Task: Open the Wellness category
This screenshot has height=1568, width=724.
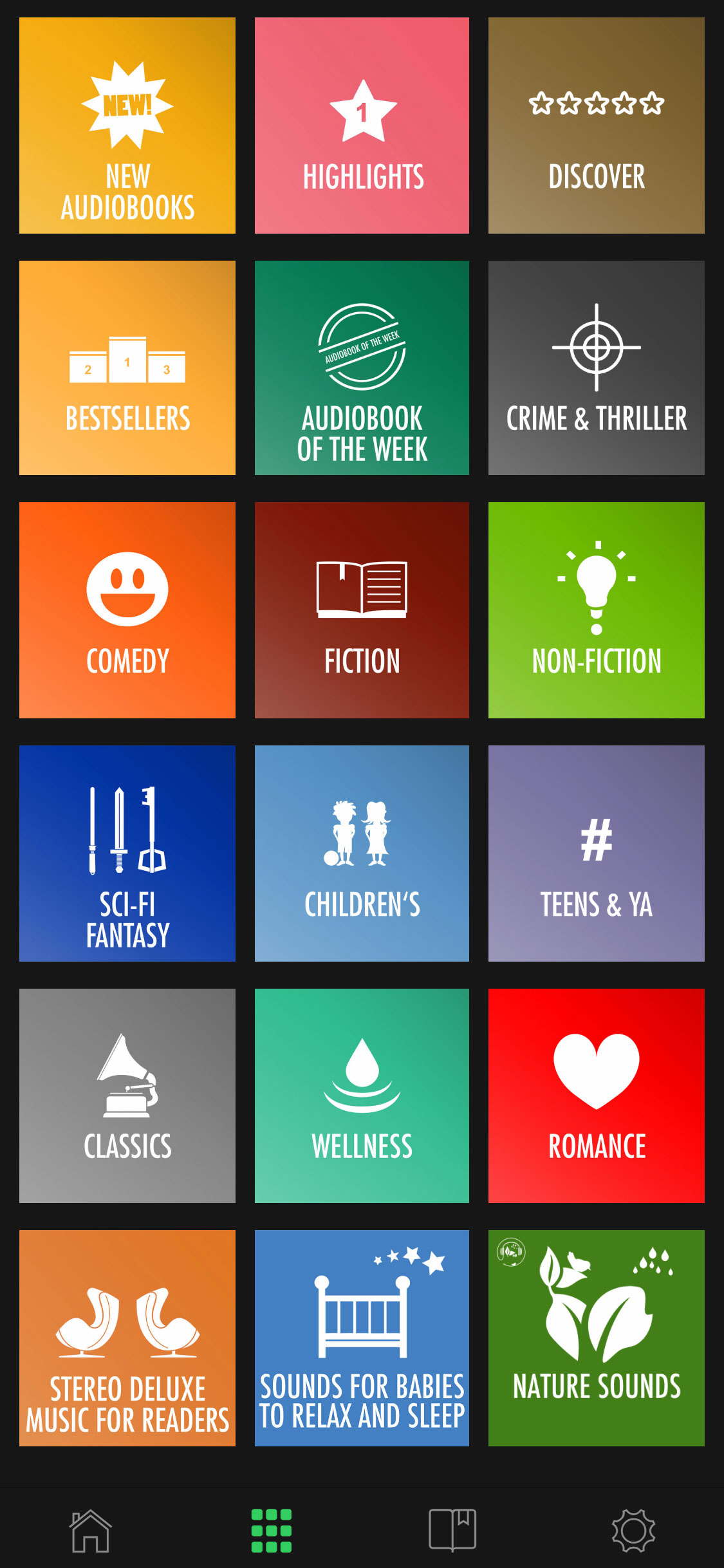Action: point(362,1096)
